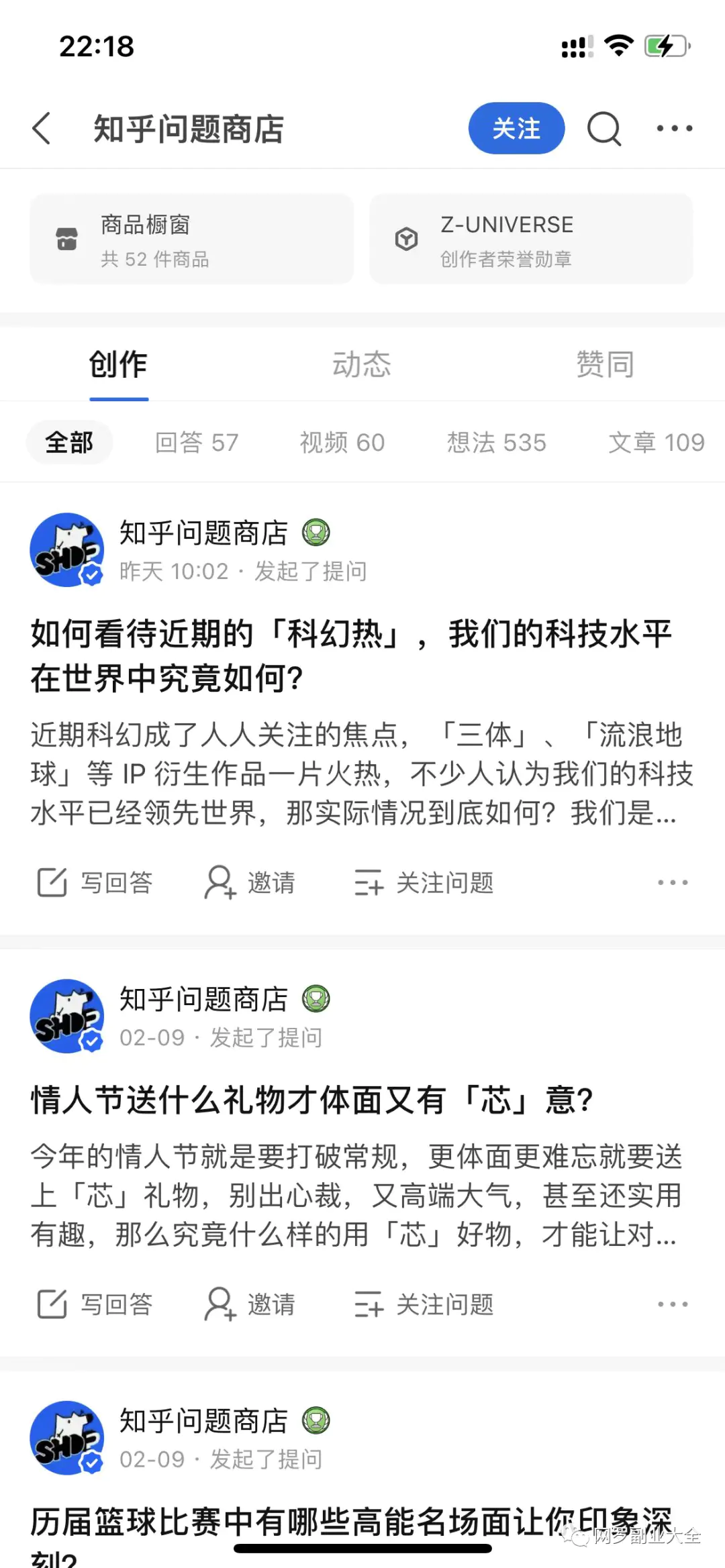Open the 「科幻热」 question
Image resolution: width=725 pixels, height=1568 pixels.
pyautogui.click(x=351, y=656)
